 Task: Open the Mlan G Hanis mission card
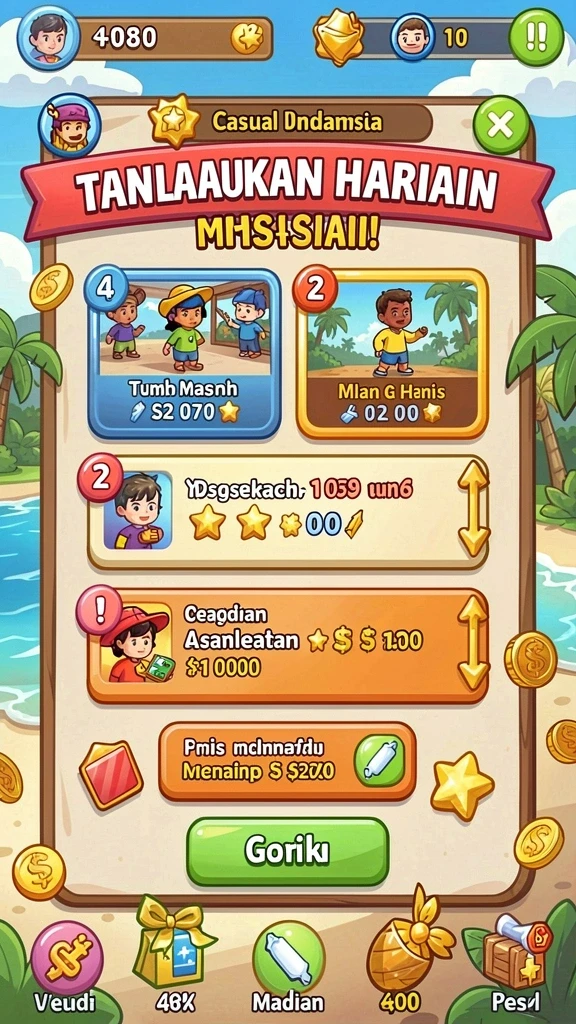click(392, 354)
